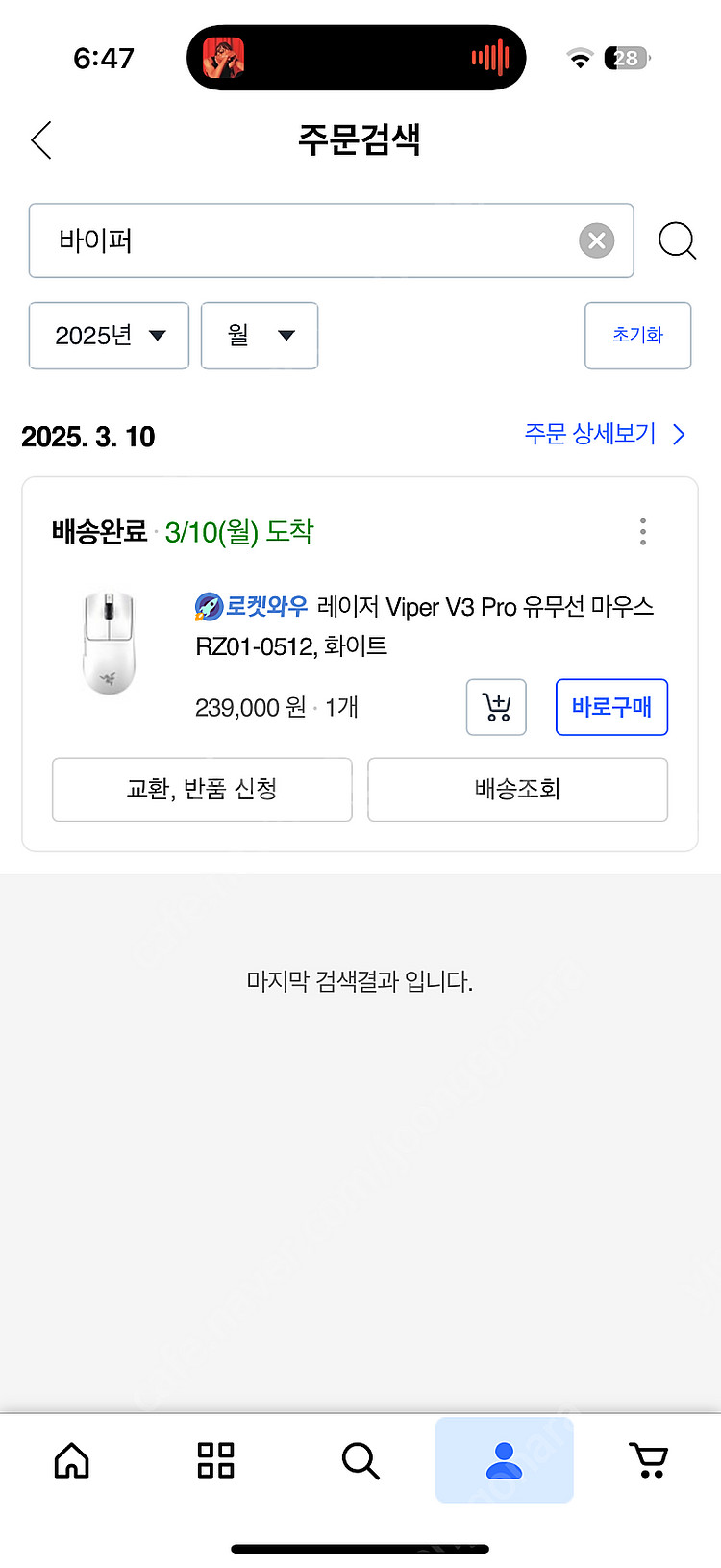
Task: Open the 월 month dropdown
Action: [259, 336]
